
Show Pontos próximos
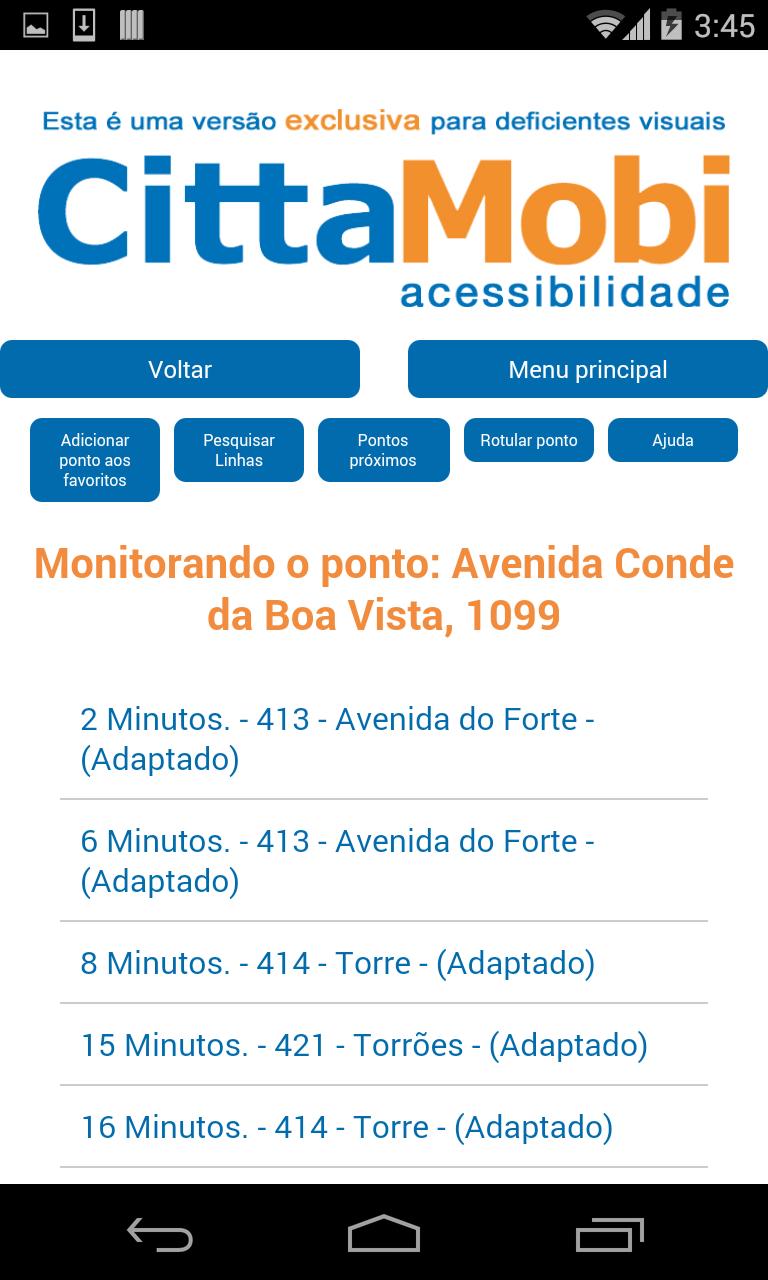(x=383, y=450)
